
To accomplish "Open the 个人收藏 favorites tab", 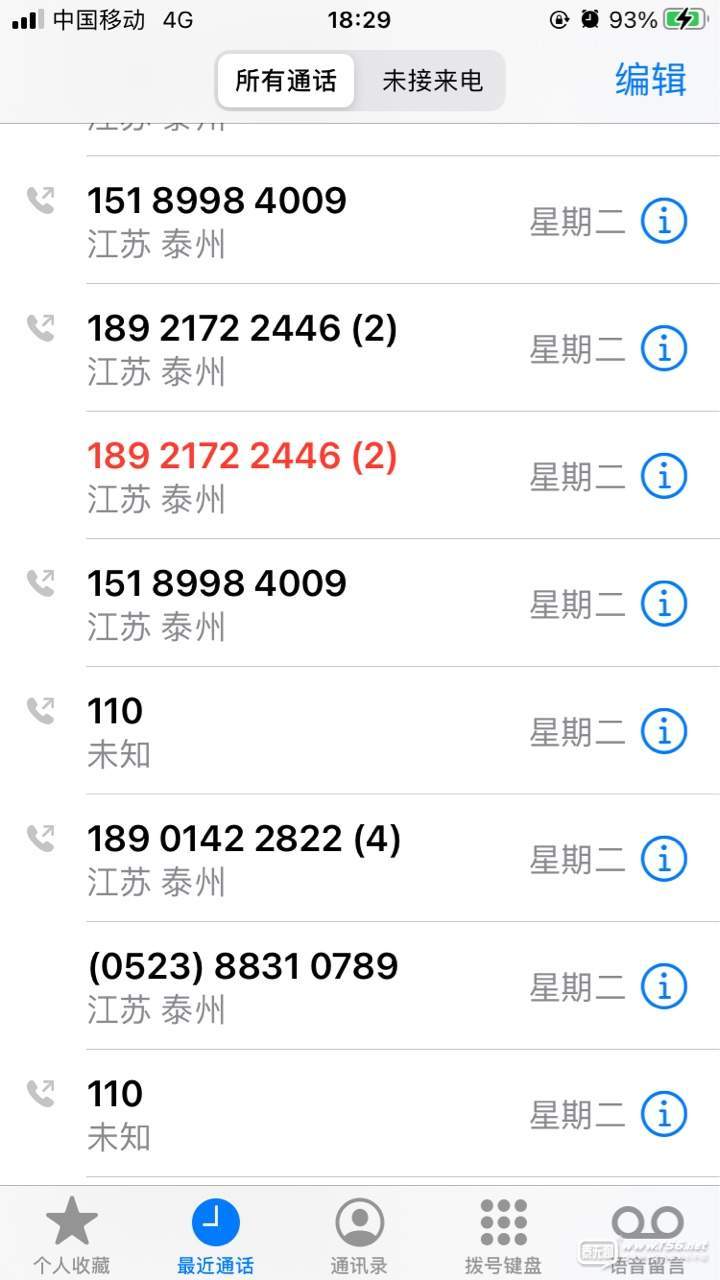I will coord(71,1236).
